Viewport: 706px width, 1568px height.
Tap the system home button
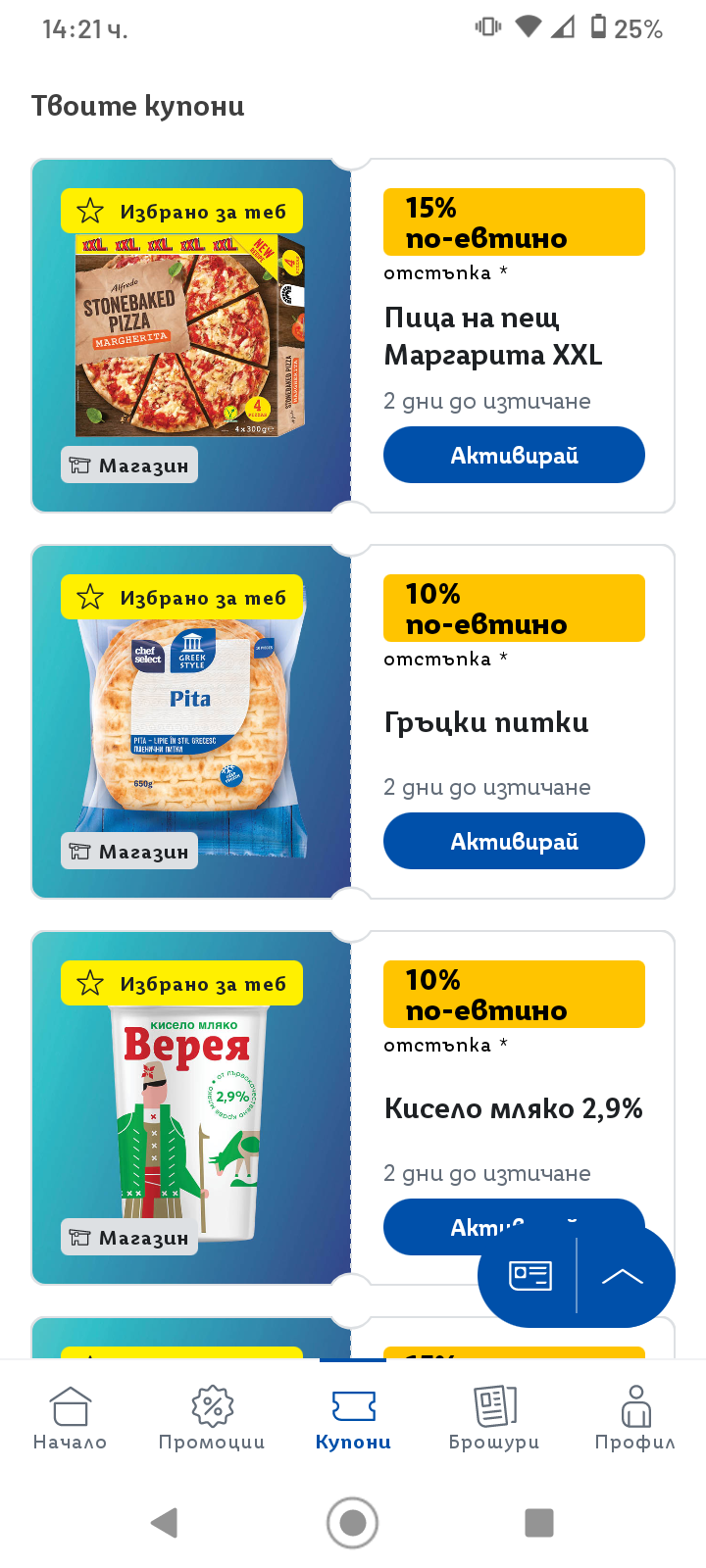click(353, 1523)
